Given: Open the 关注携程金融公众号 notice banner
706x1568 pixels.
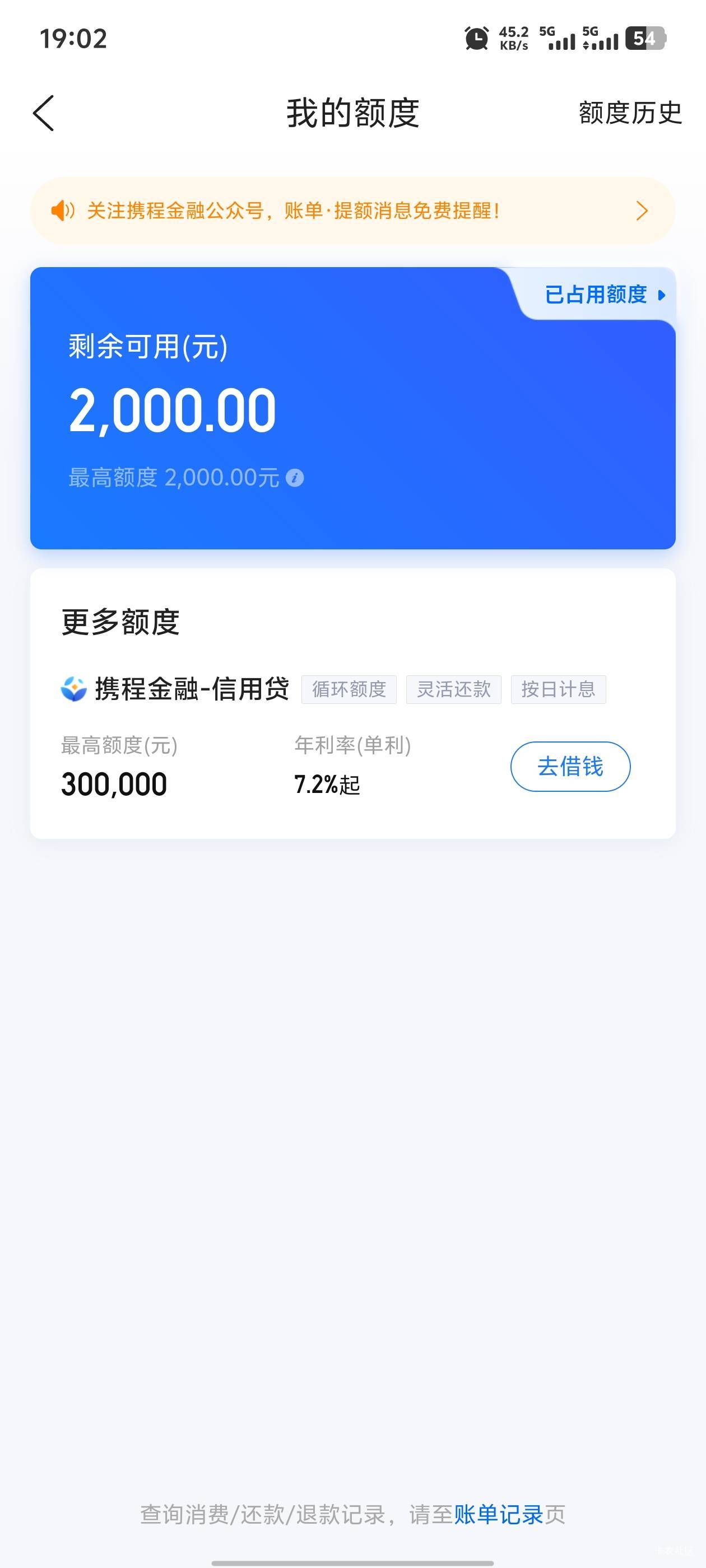Looking at the screenshot, I should click(x=352, y=211).
